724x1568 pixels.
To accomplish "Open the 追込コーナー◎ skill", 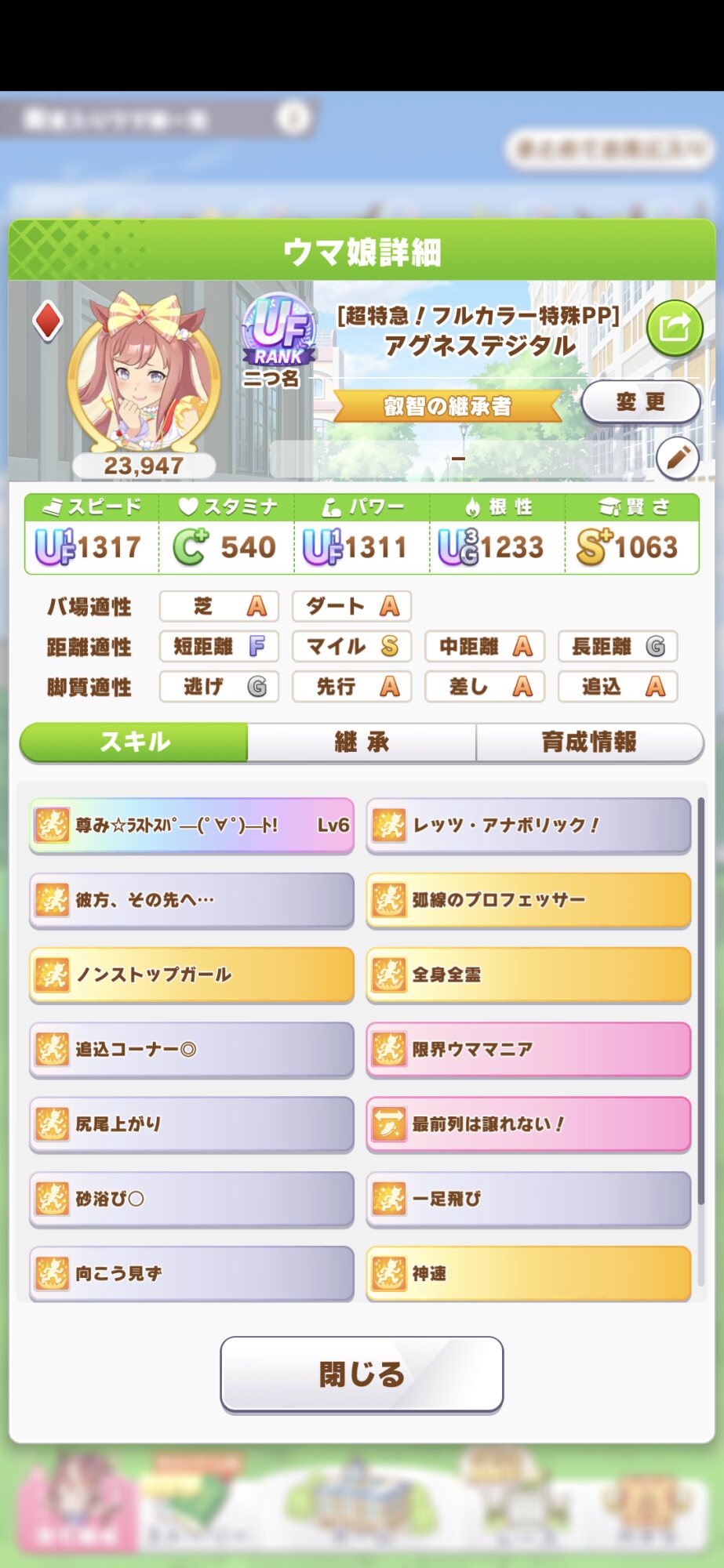I will [x=191, y=1049].
